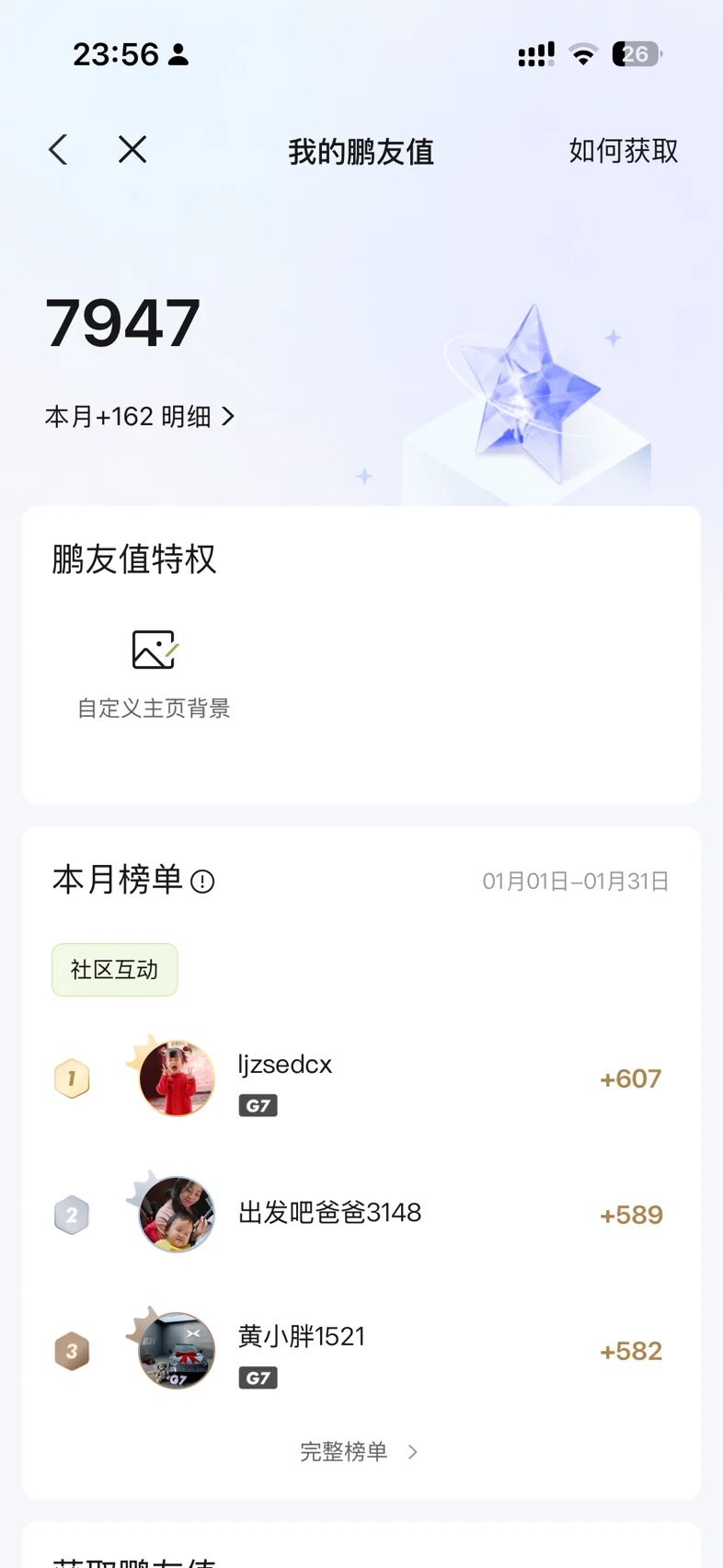View the 完整榜单 full leaderboard
723x1568 pixels.
pyautogui.click(x=359, y=1451)
